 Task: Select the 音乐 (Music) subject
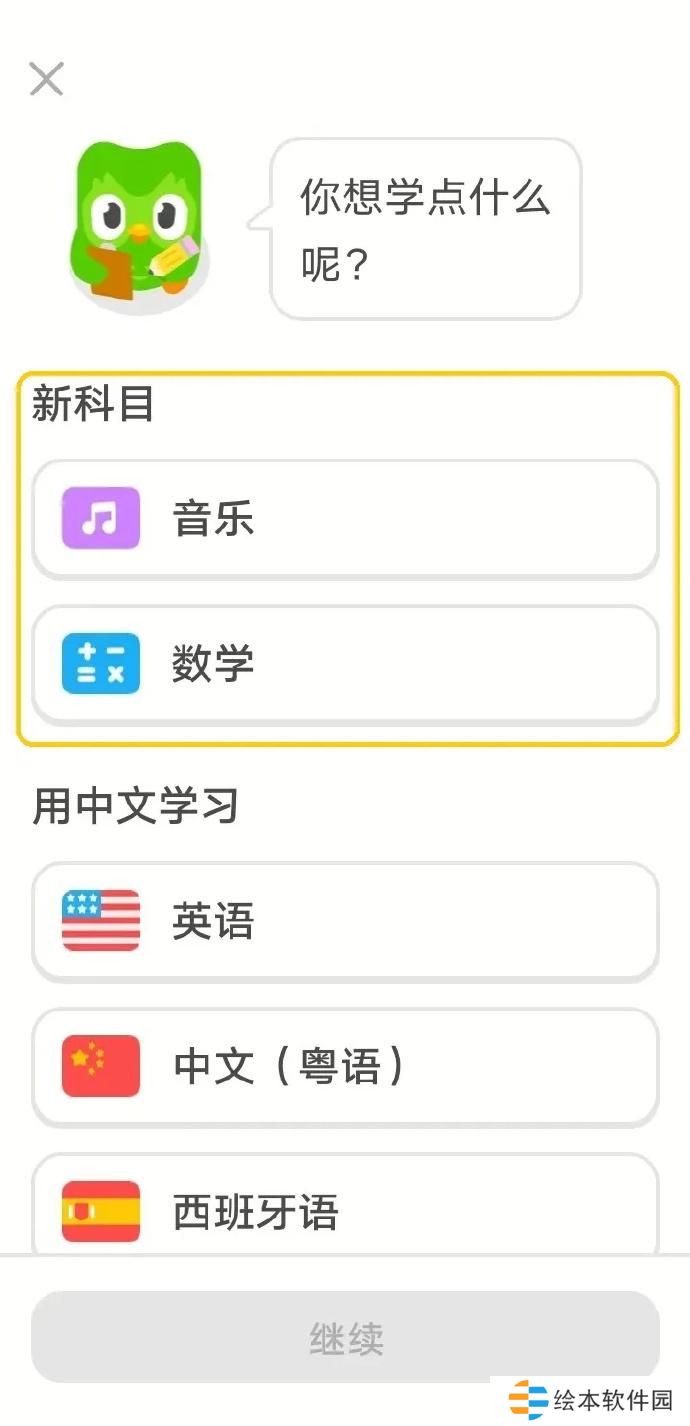point(345,519)
